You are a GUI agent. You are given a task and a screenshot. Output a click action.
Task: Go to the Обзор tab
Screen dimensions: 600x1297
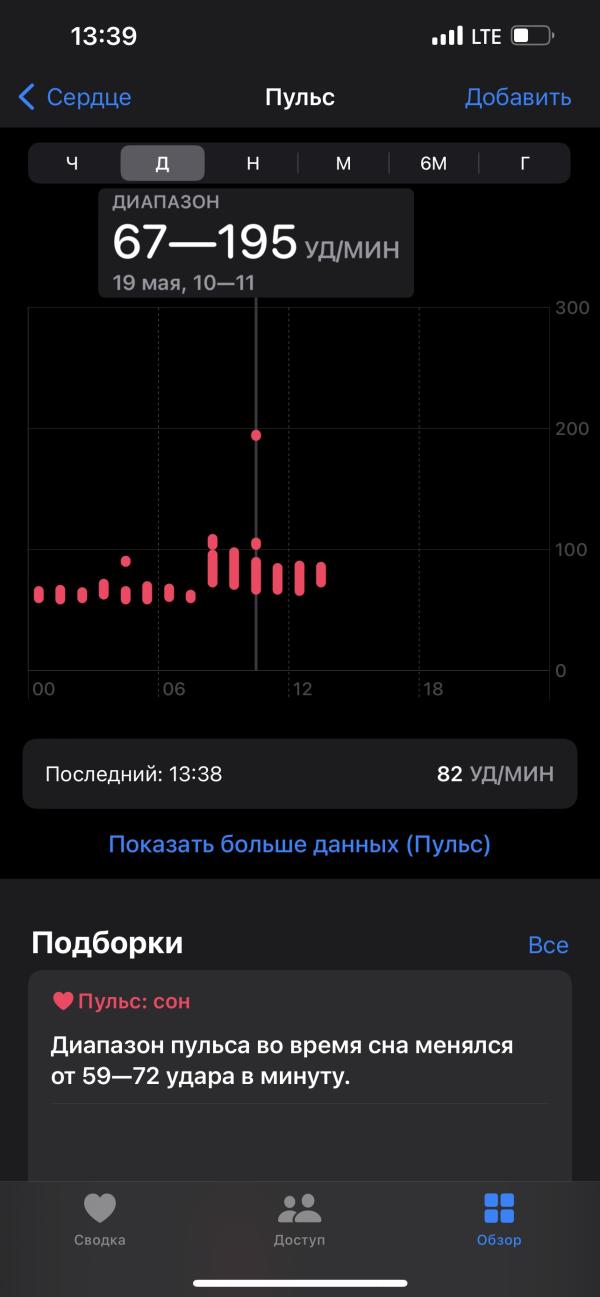point(499,1220)
